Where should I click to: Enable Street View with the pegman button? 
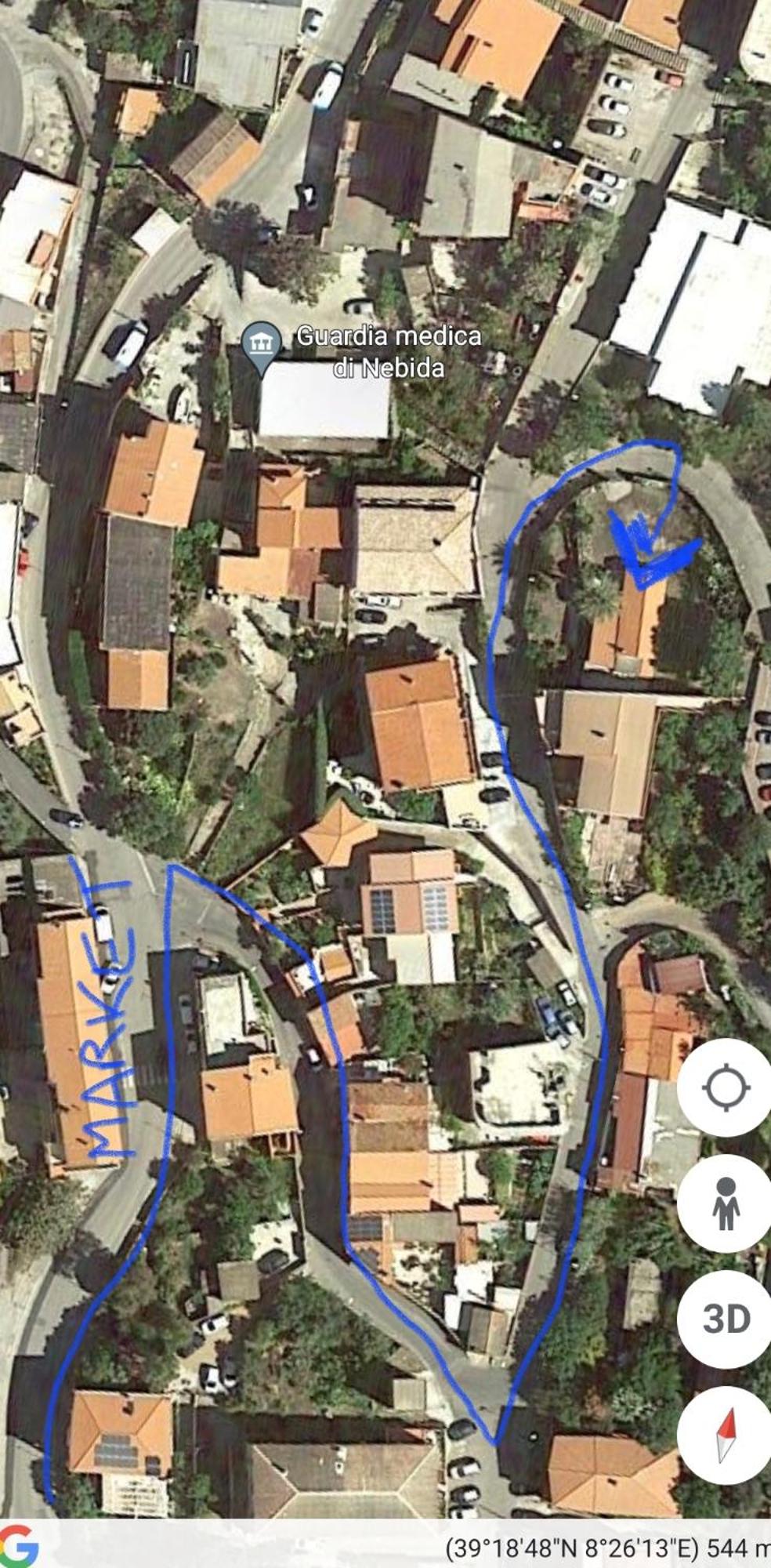(726, 1203)
